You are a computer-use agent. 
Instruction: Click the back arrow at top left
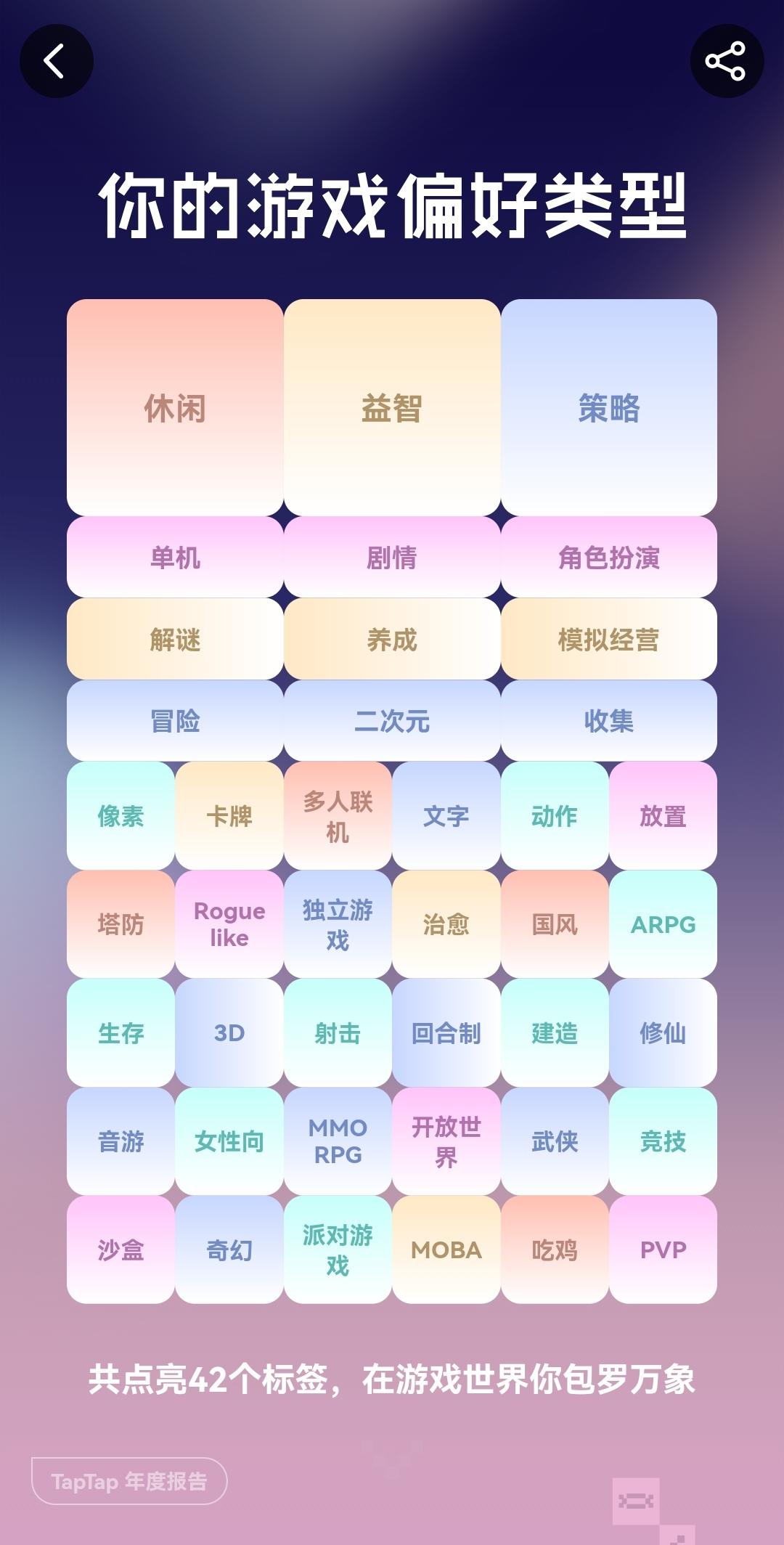[57, 61]
